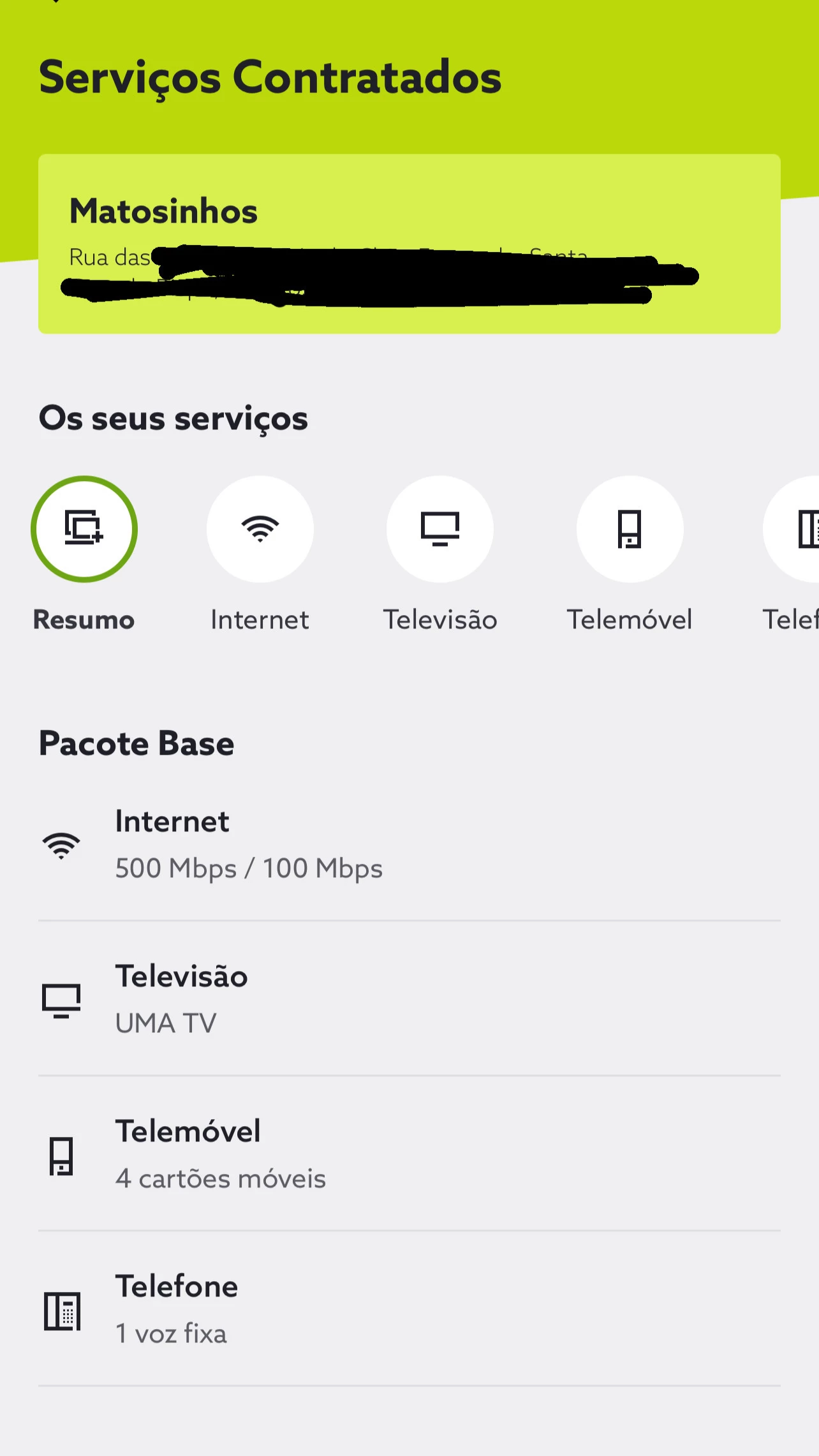Show the Telemóvel service tab
The image size is (819, 1456).
coord(630,529)
